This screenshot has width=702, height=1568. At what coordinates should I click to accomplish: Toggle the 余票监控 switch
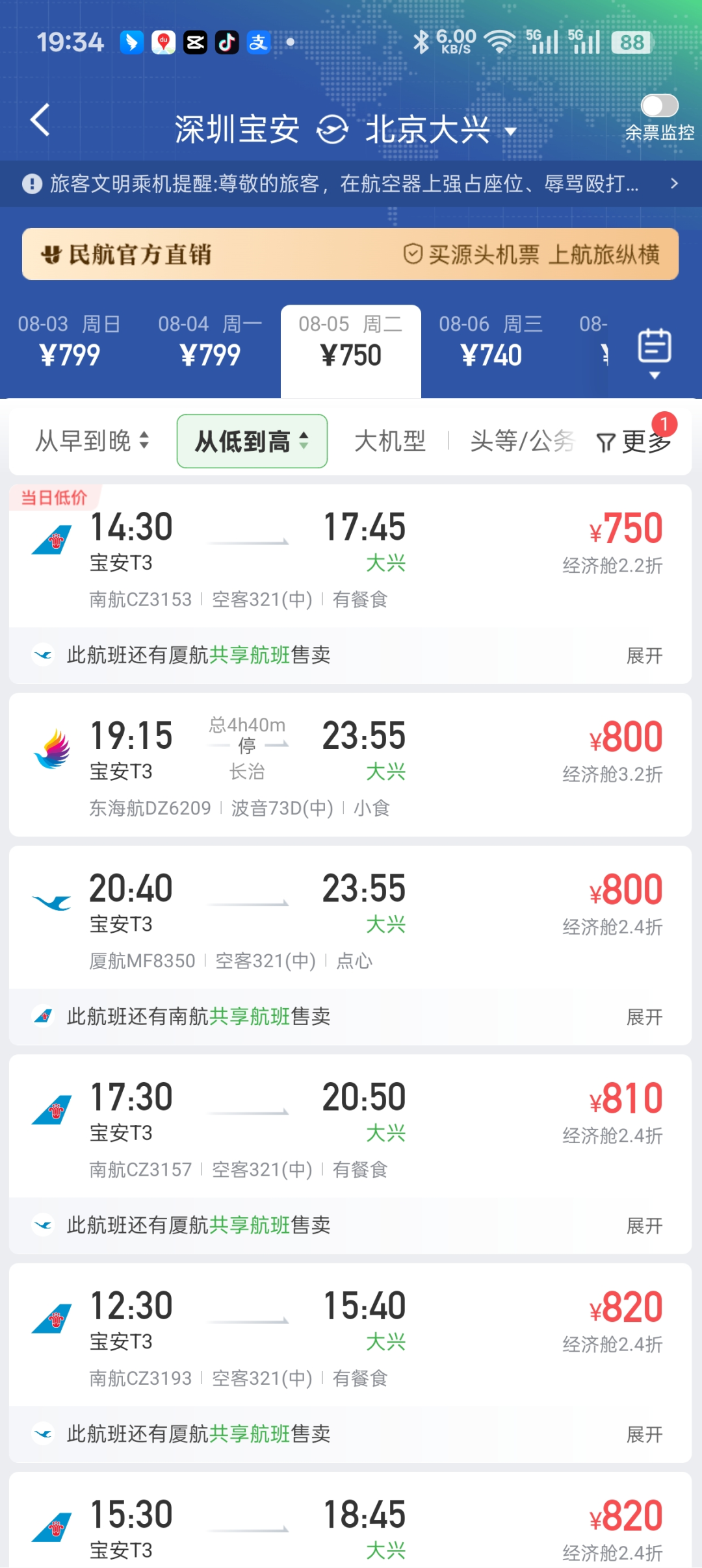[x=659, y=106]
